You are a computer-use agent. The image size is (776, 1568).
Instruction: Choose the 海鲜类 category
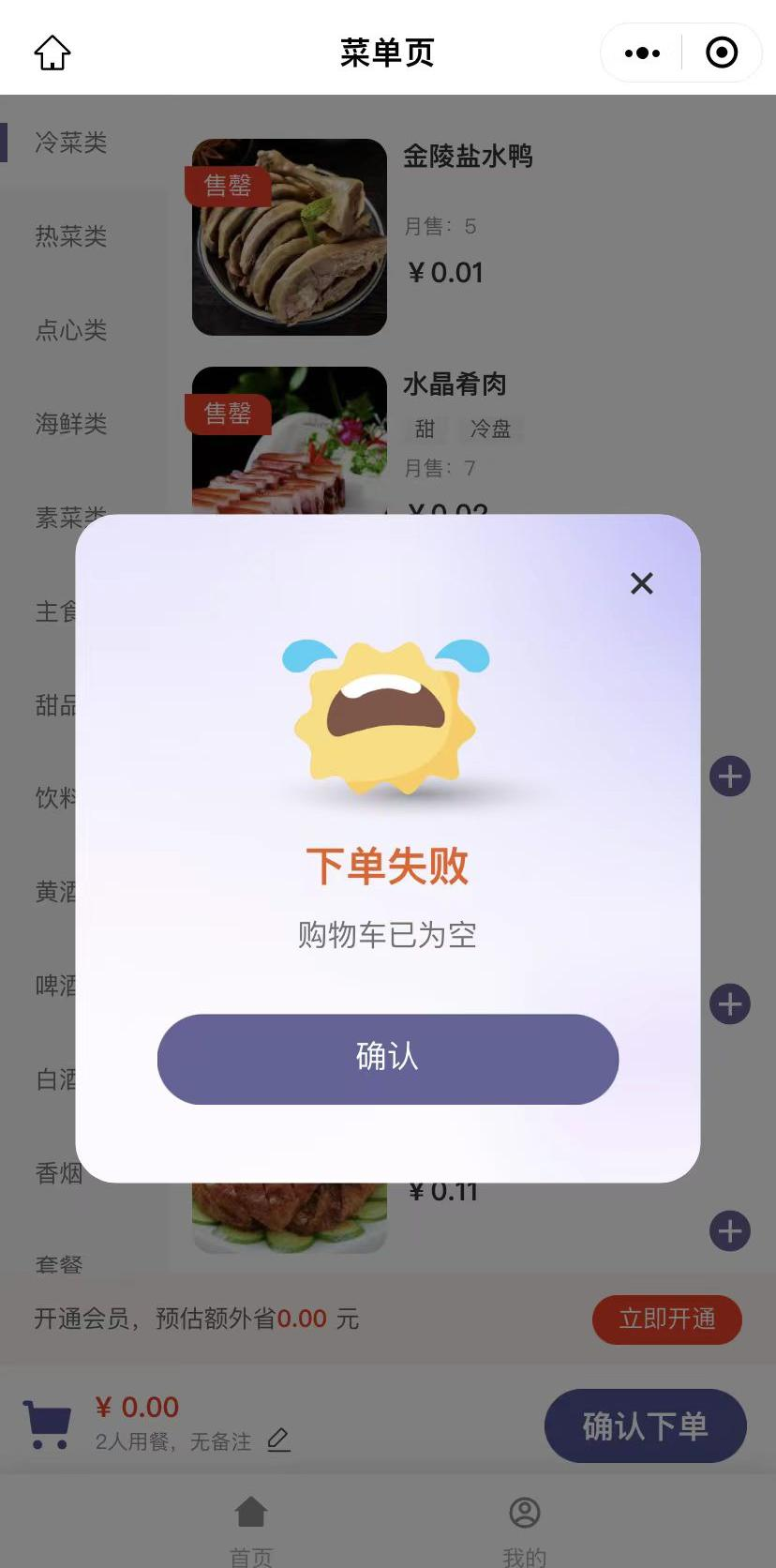point(71,424)
